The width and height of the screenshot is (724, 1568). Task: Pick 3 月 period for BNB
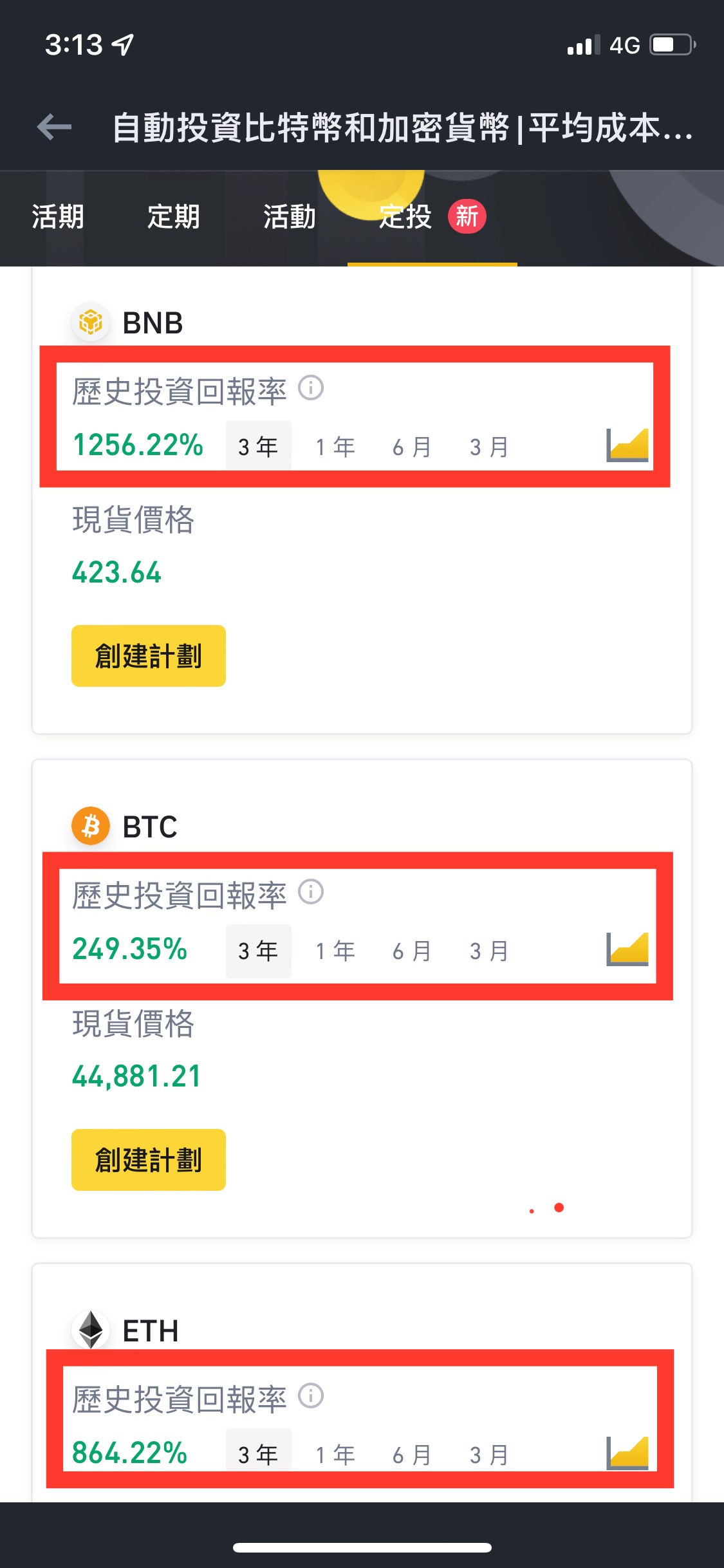click(489, 446)
